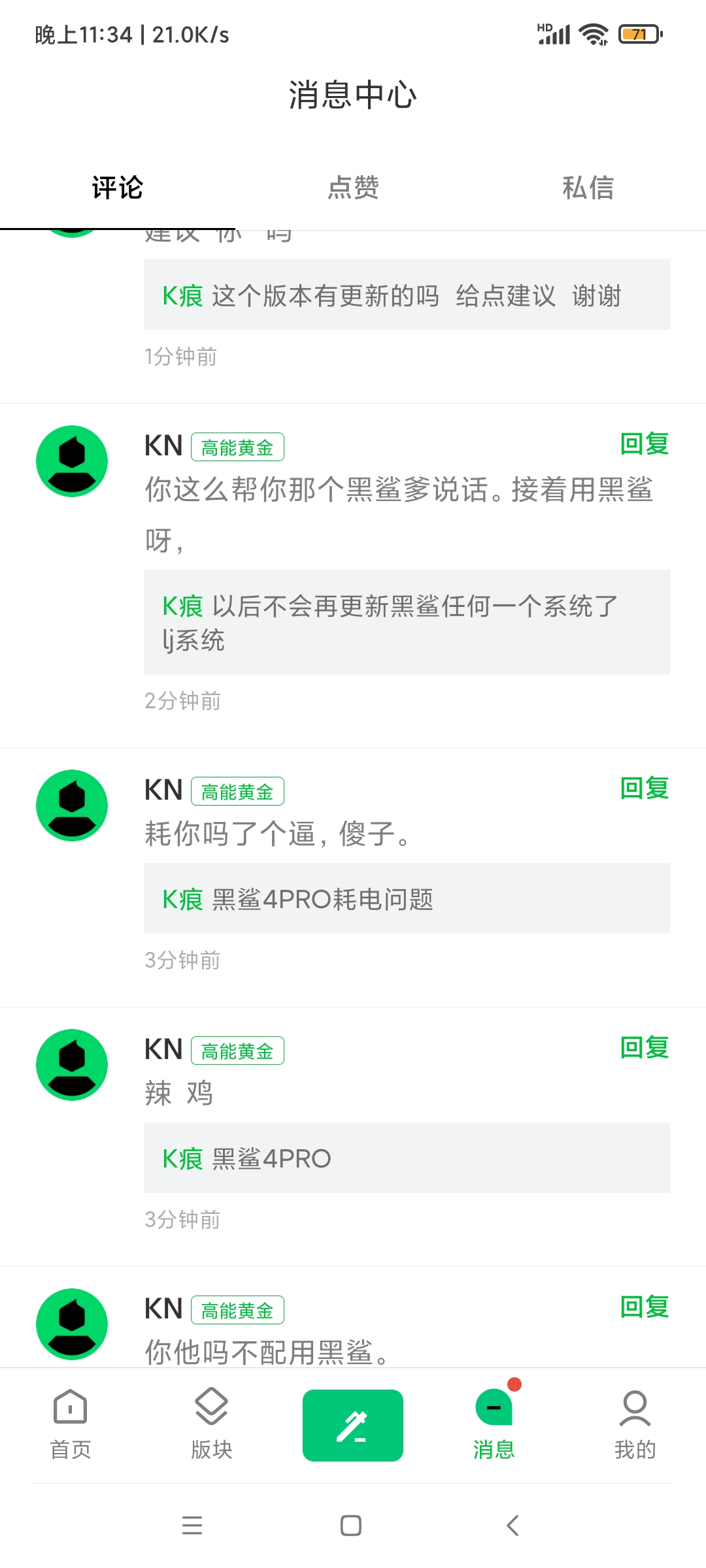
Task: Tap the system home button
Action: click(351, 1526)
